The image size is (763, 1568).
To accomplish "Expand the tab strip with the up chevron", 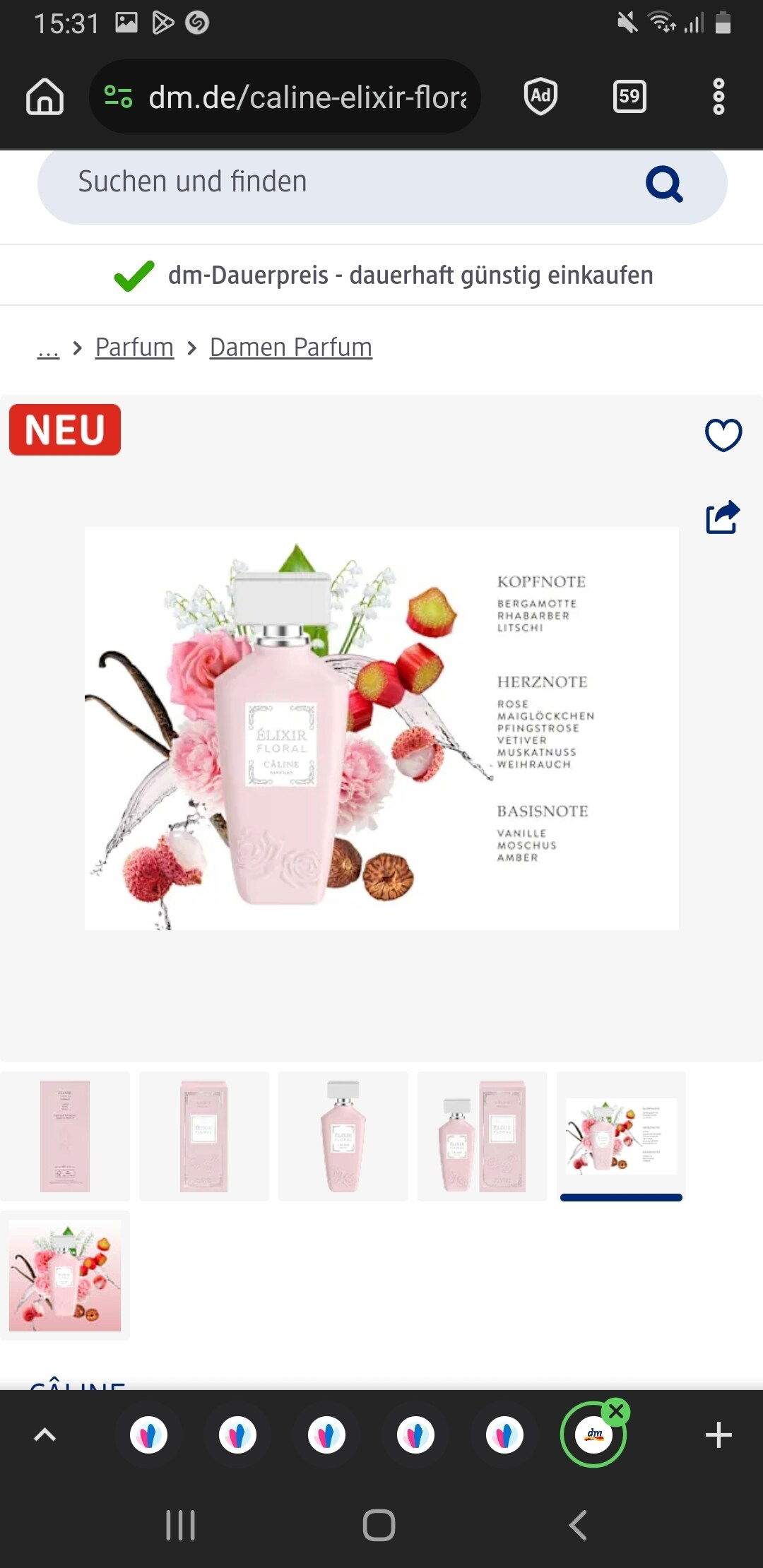I will [x=45, y=1435].
